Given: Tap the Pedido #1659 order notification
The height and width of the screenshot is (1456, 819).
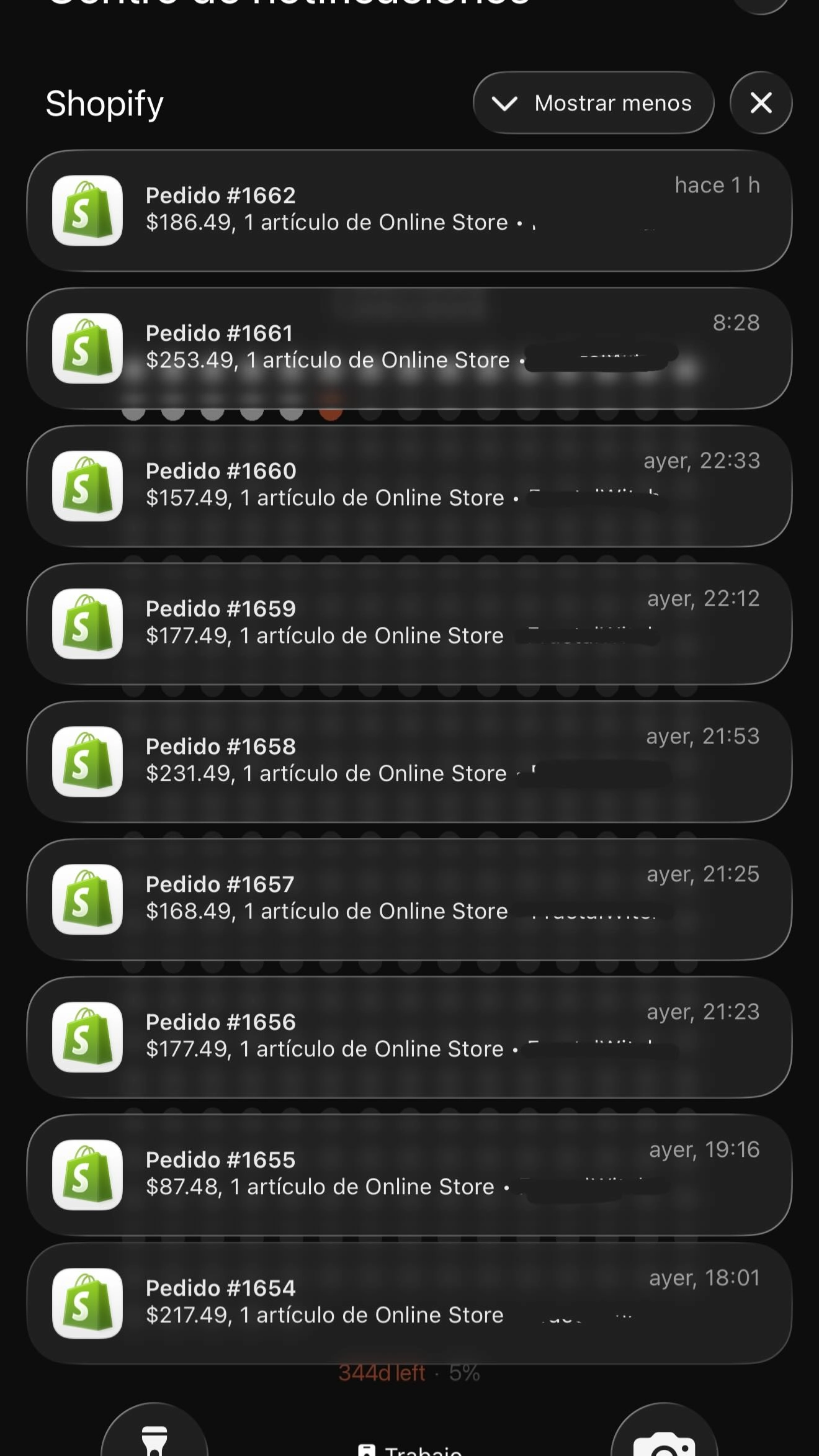Looking at the screenshot, I should tap(409, 624).
